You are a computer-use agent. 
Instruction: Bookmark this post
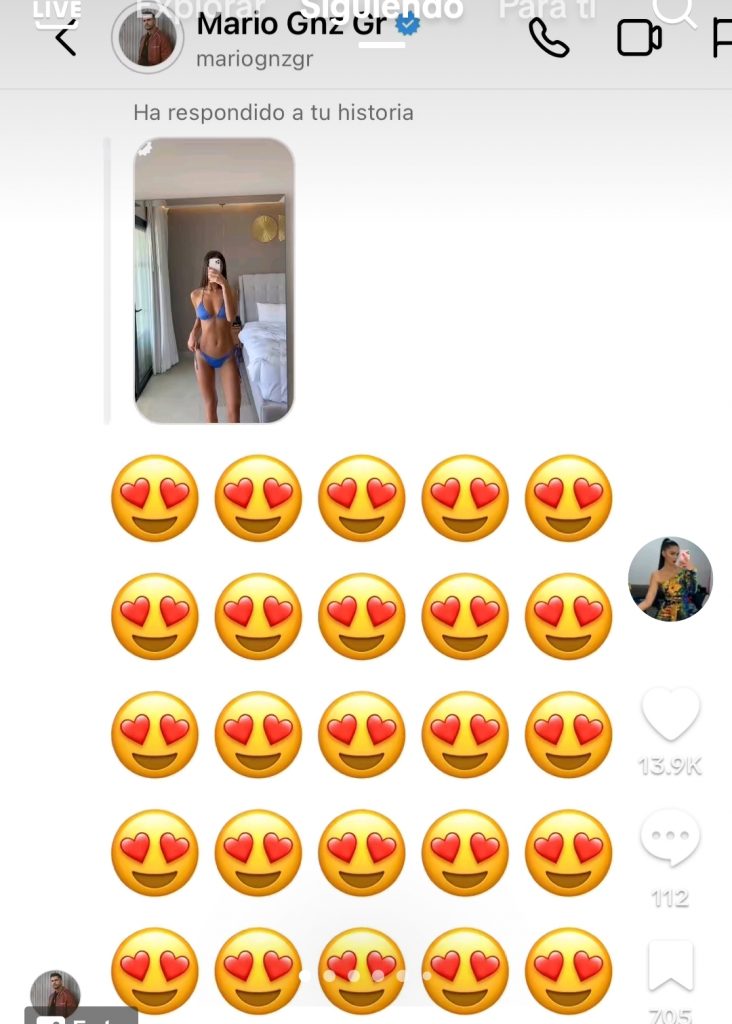[669, 967]
